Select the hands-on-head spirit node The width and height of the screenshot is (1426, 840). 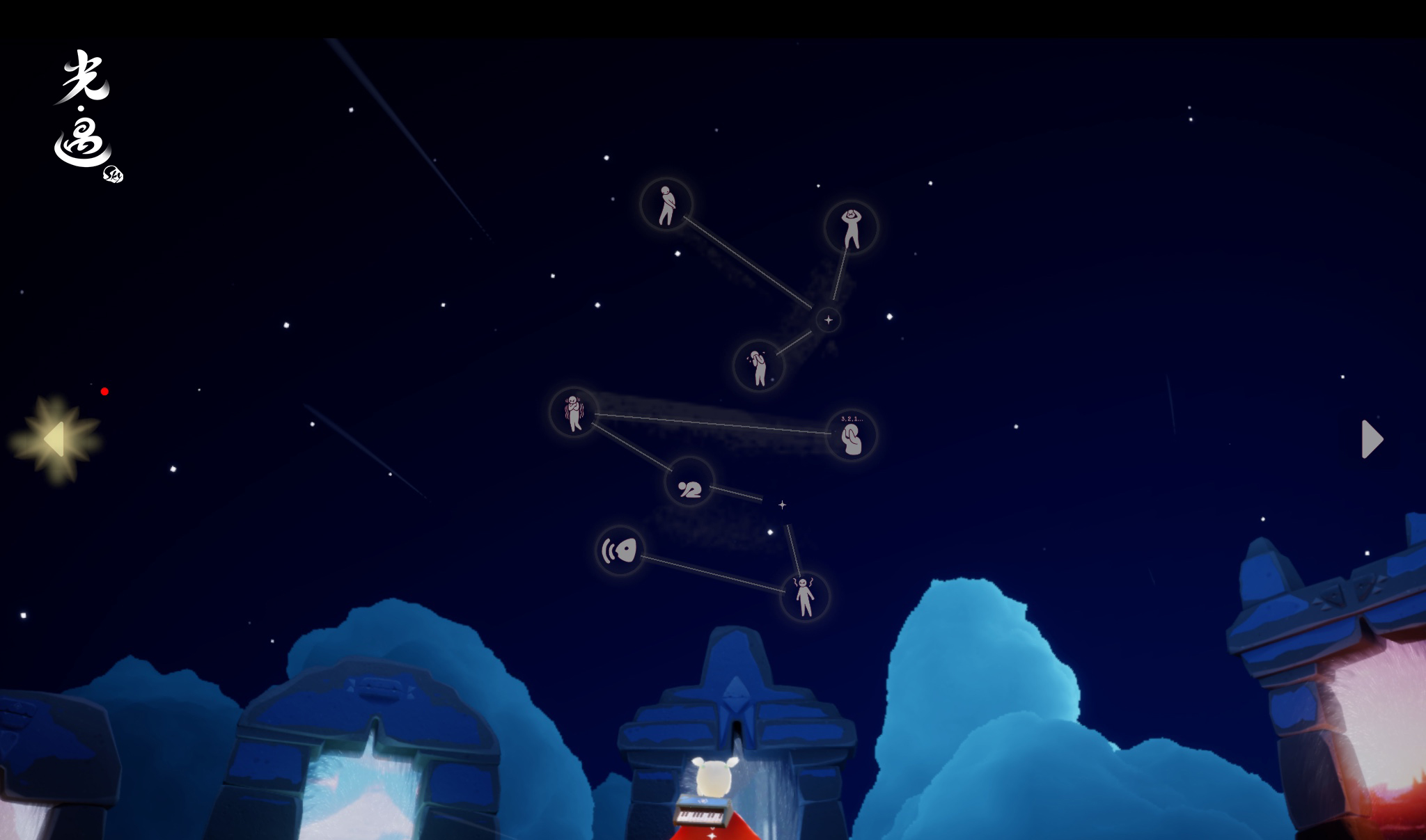tap(851, 228)
